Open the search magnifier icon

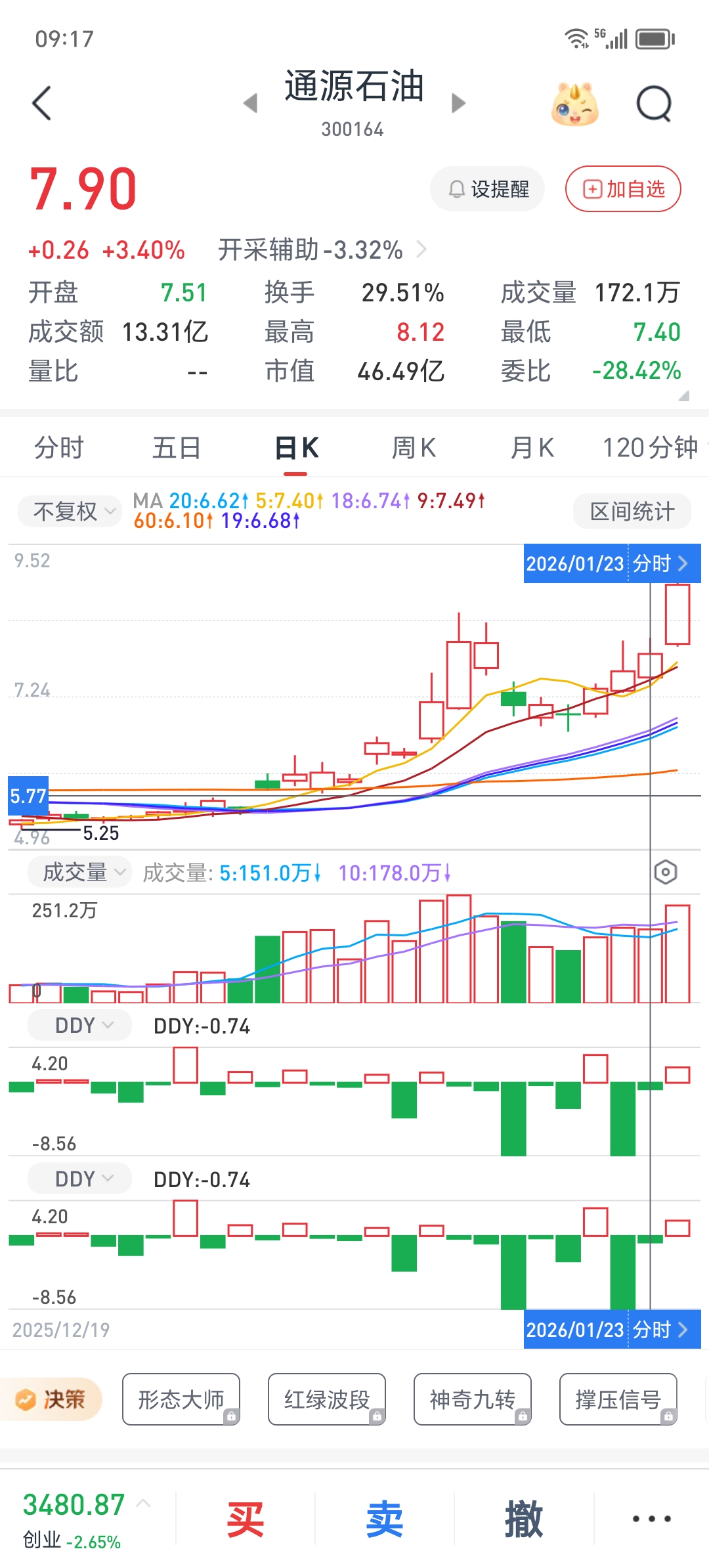[654, 104]
